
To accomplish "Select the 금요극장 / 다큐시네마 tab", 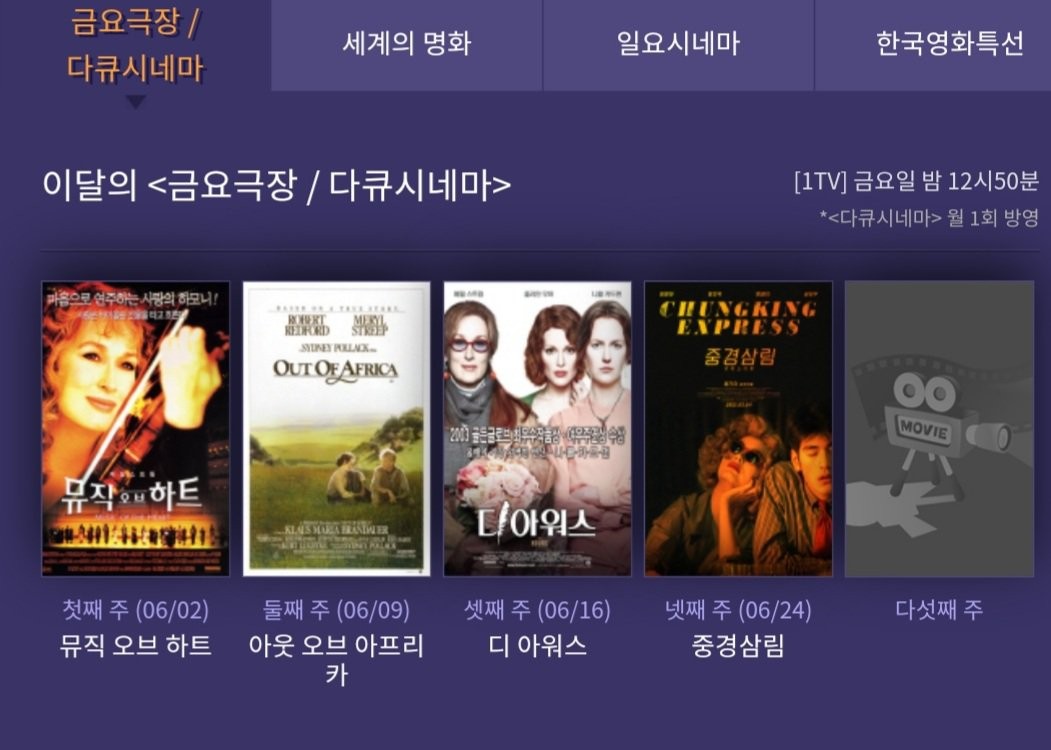I will point(136,45).
